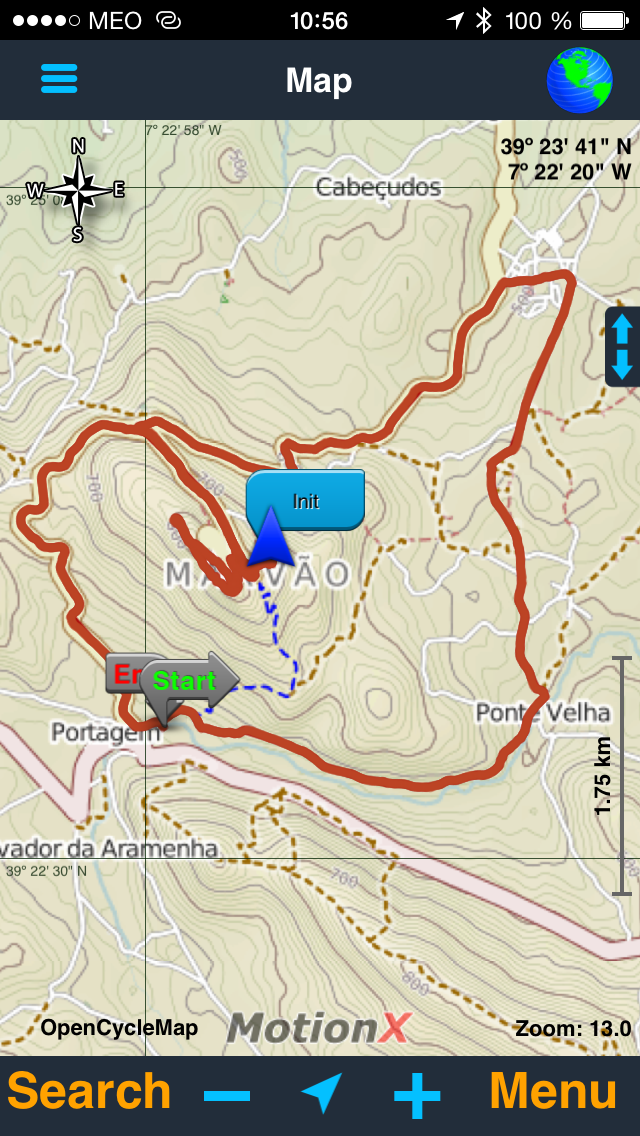Zoom out with the minus button

click(x=227, y=1095)
